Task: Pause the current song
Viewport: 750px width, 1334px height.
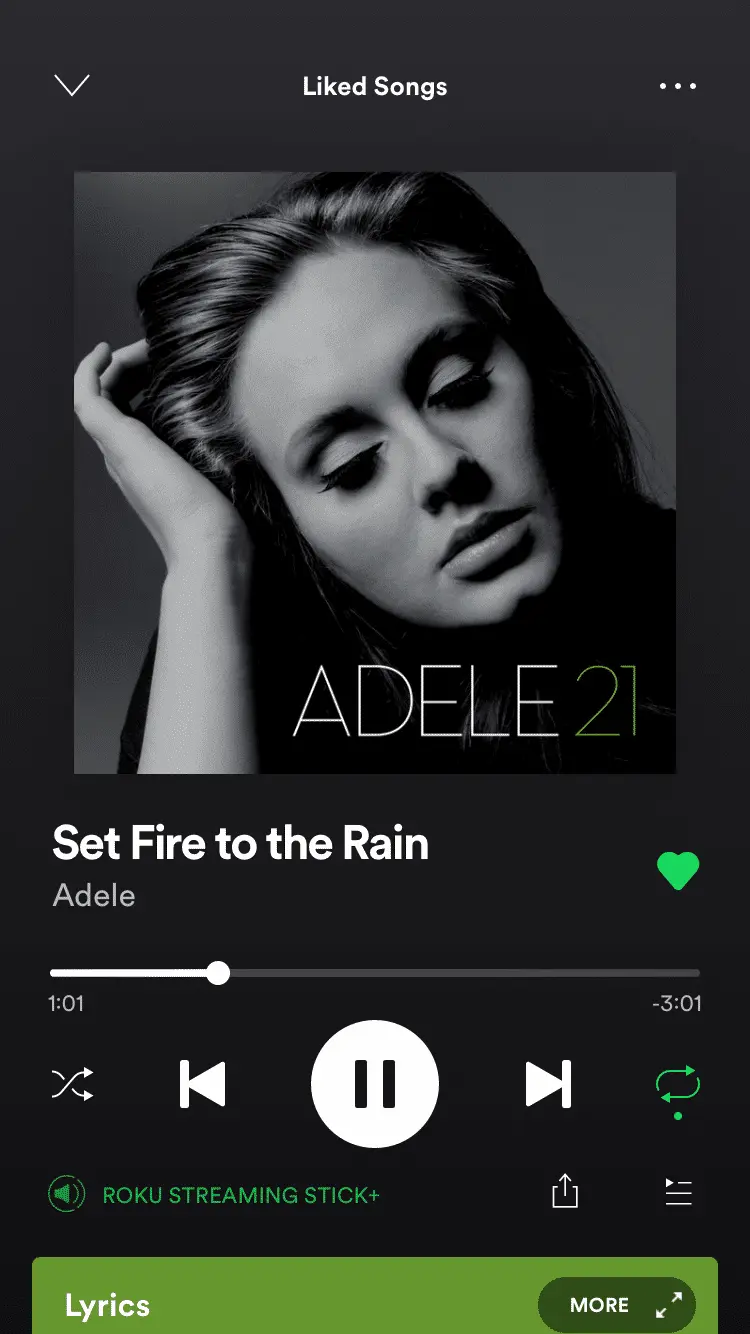Action: point(375,1084)
